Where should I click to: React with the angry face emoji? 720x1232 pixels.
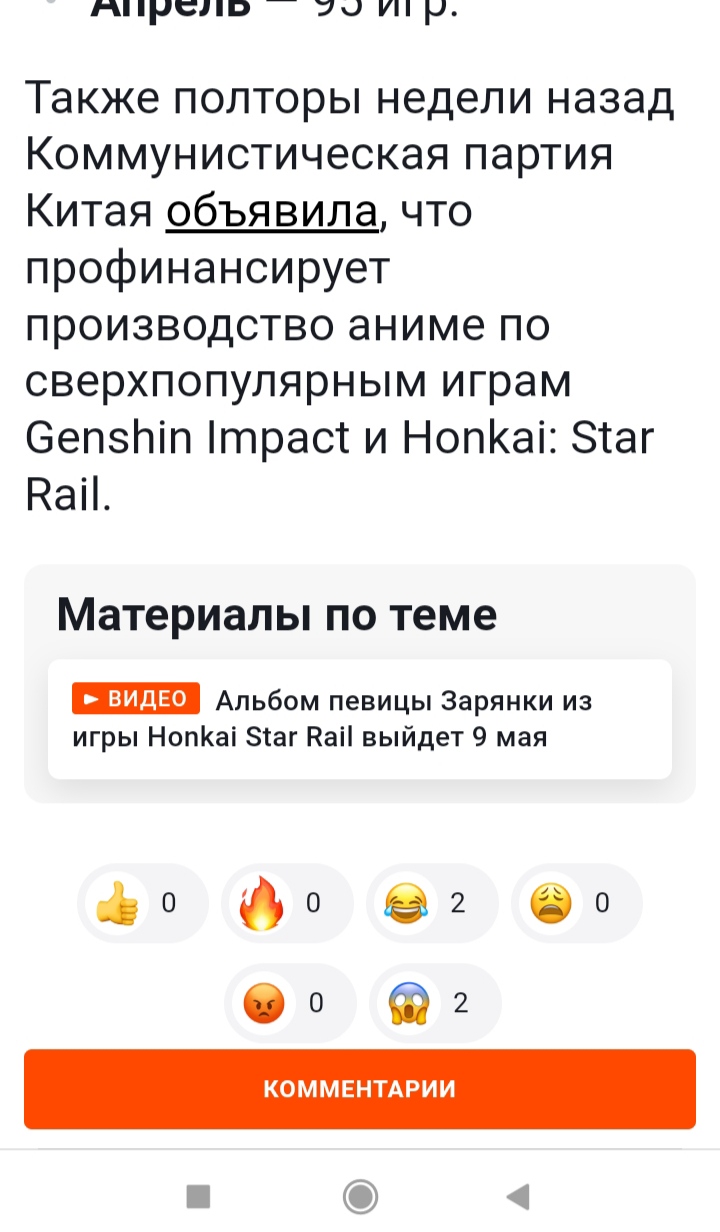tap(287, 1003)
